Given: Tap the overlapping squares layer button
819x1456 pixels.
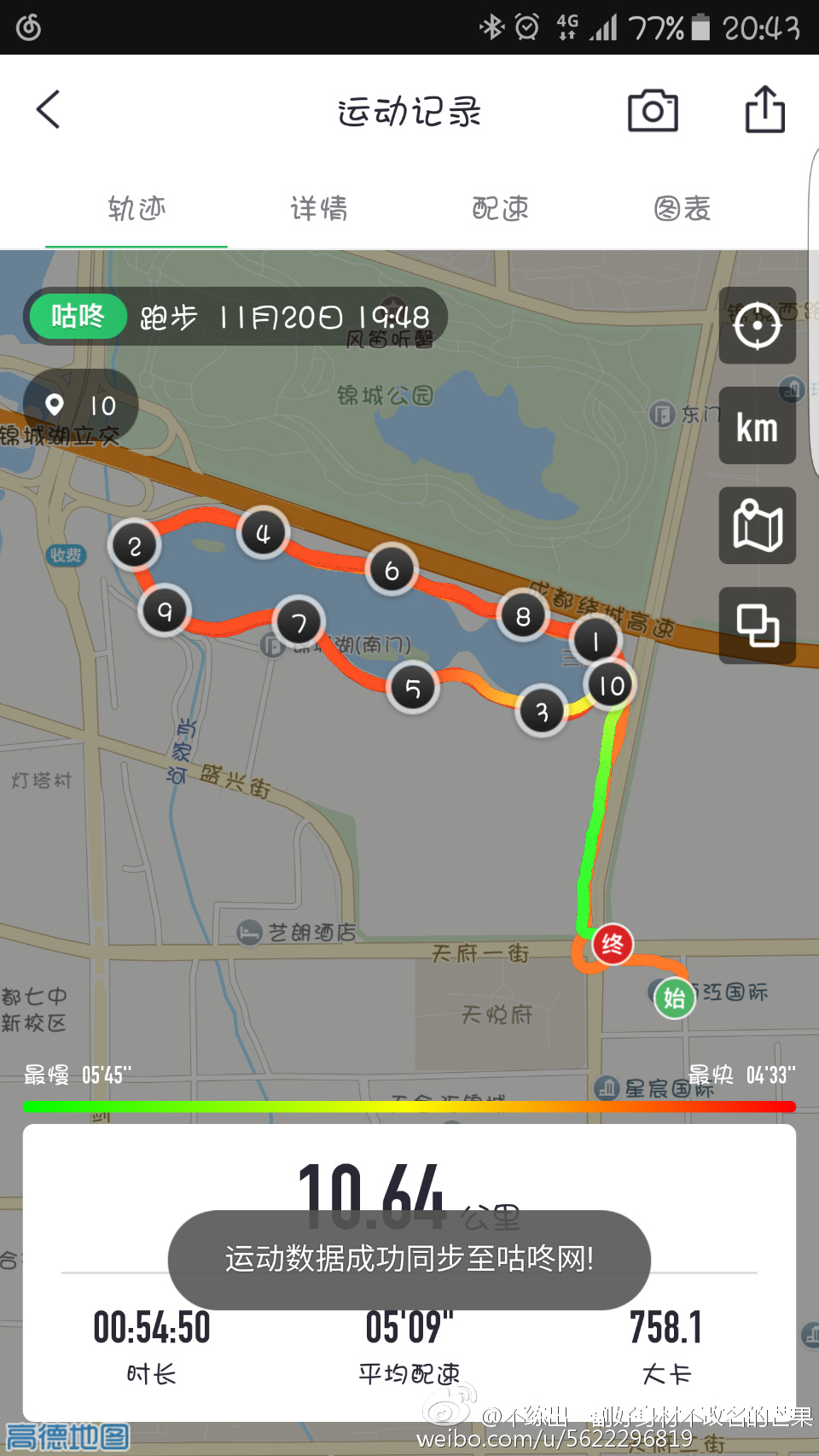Looking at the screenshot, I should click(x=757, y=626).
